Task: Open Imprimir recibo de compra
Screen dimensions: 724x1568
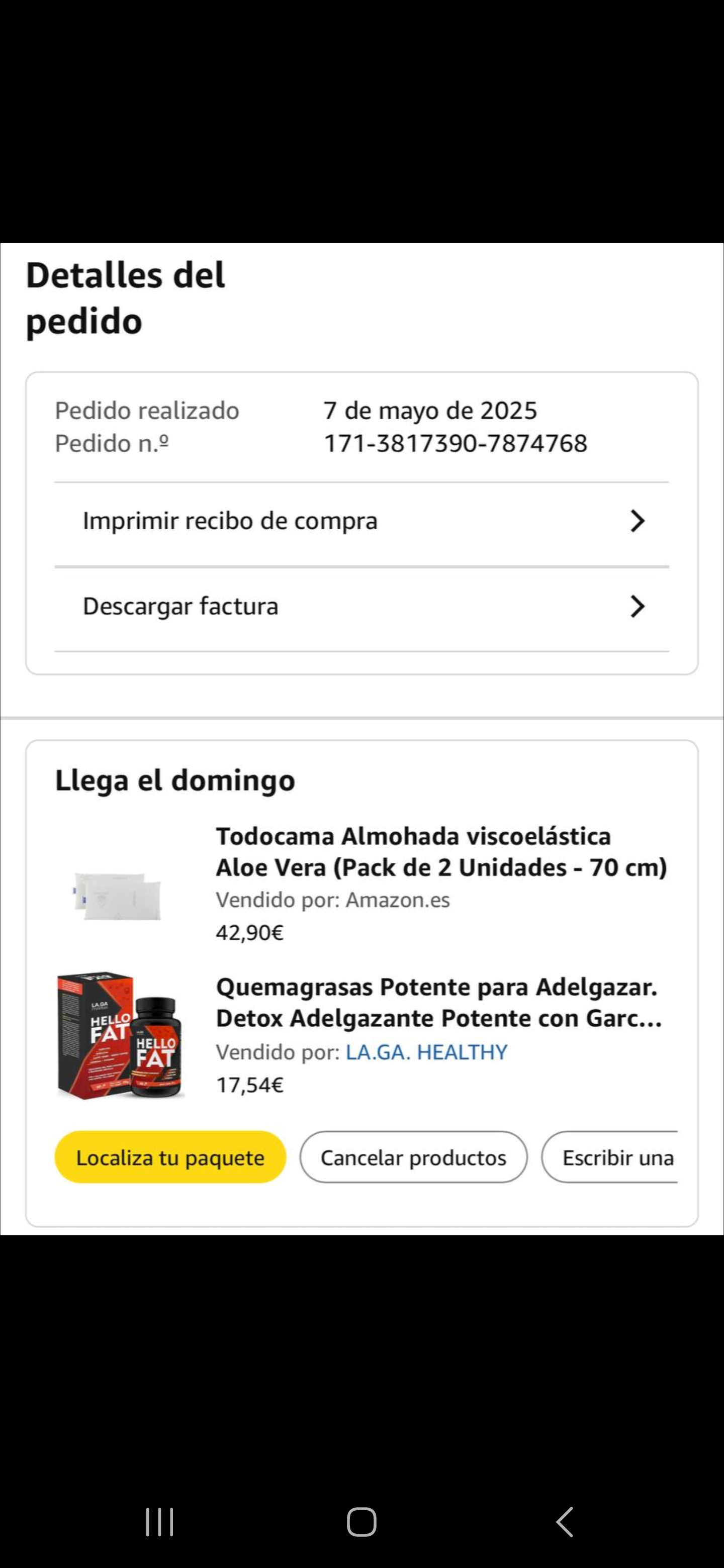Action: pos(361,522)
